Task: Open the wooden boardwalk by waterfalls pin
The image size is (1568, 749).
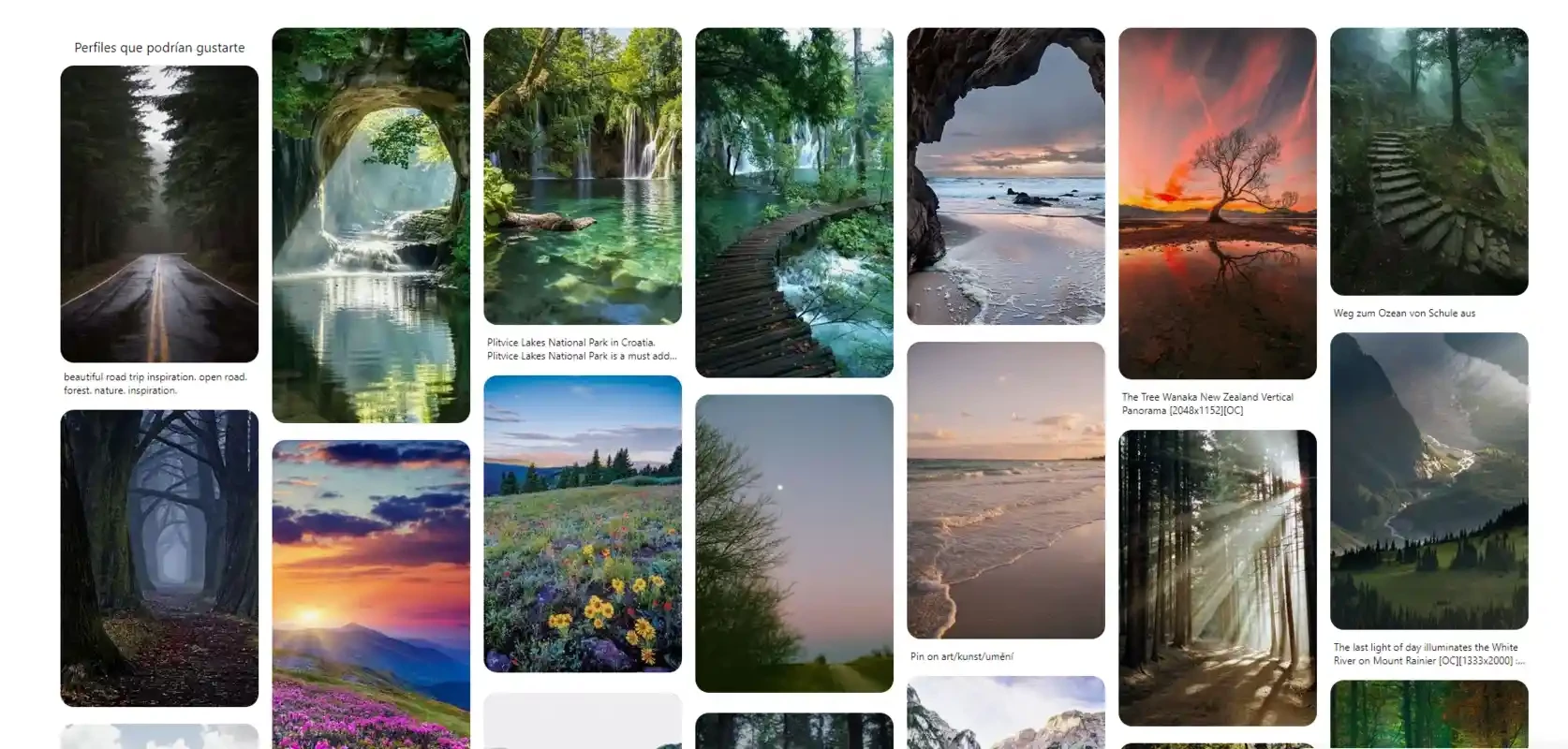Action: [x=794, y=202]
